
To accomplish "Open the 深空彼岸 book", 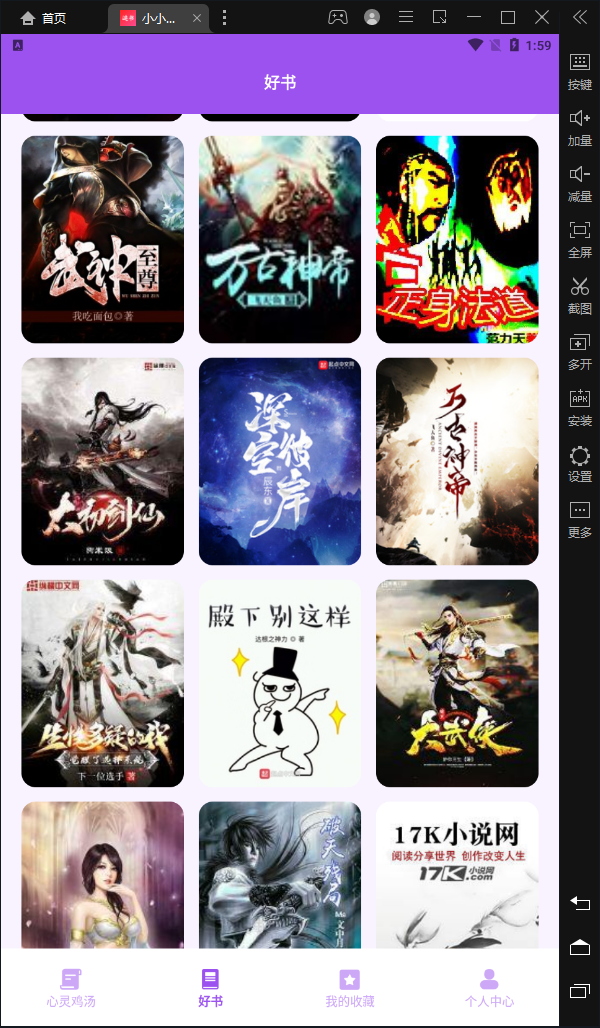I will (280, 461).
